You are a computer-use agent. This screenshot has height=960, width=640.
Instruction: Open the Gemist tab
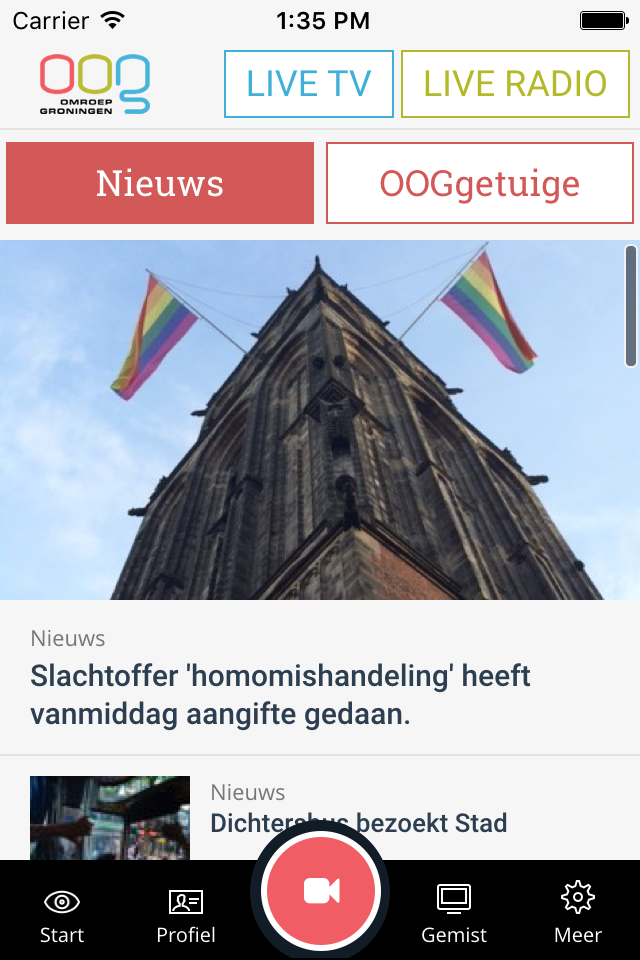(454, 914)
